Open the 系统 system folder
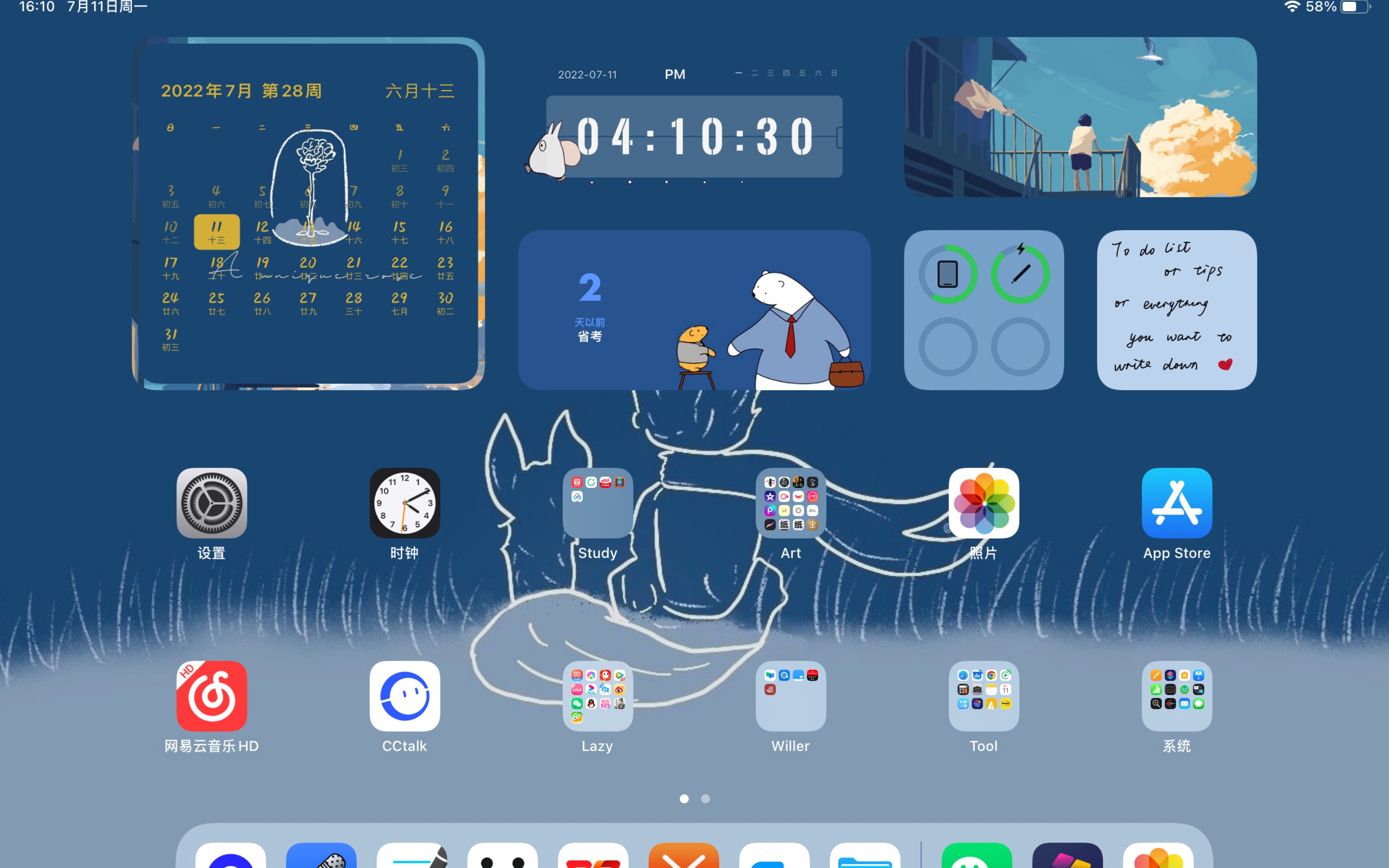Viewport: 1389px width, 868px height. pos(1177,696)
